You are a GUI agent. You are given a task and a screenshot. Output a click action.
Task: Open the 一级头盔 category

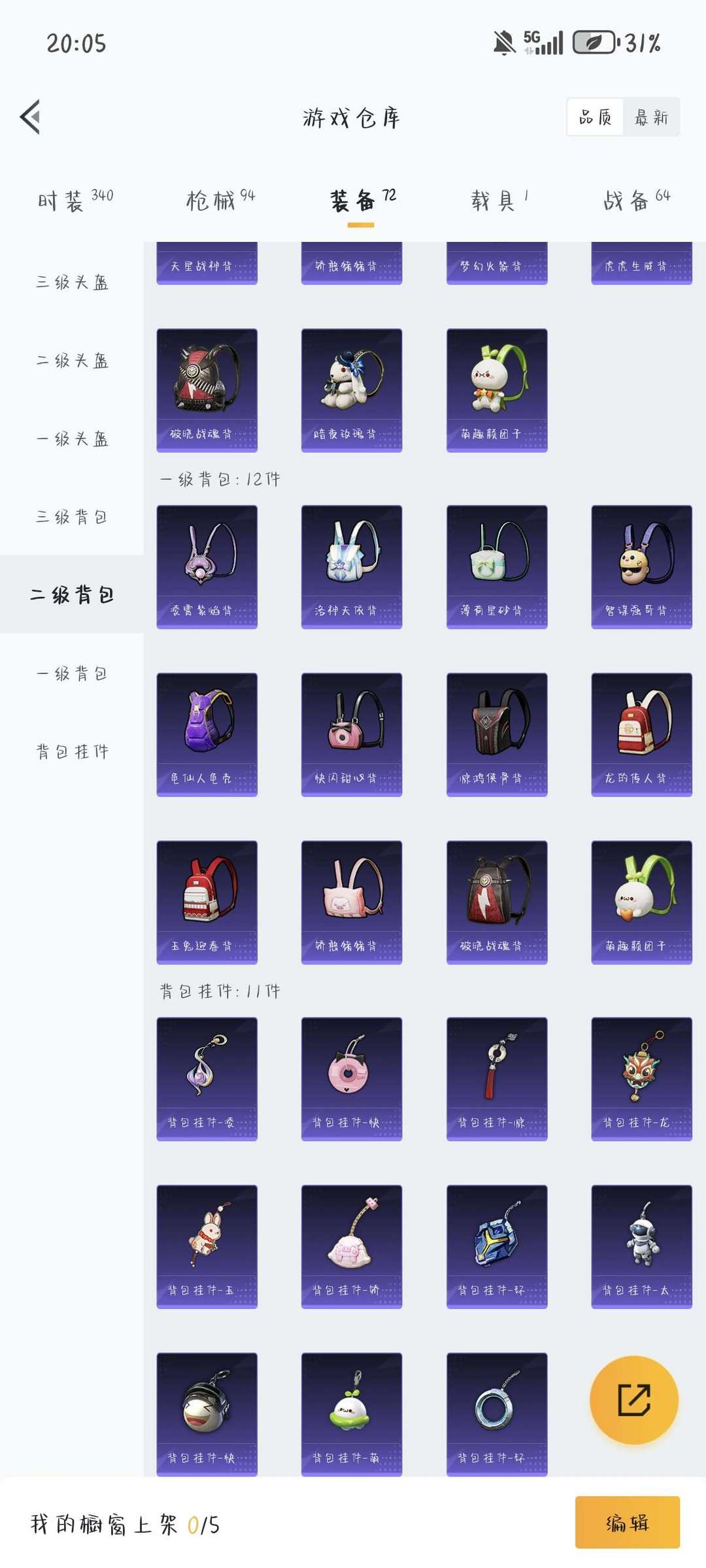coord(74,439)
